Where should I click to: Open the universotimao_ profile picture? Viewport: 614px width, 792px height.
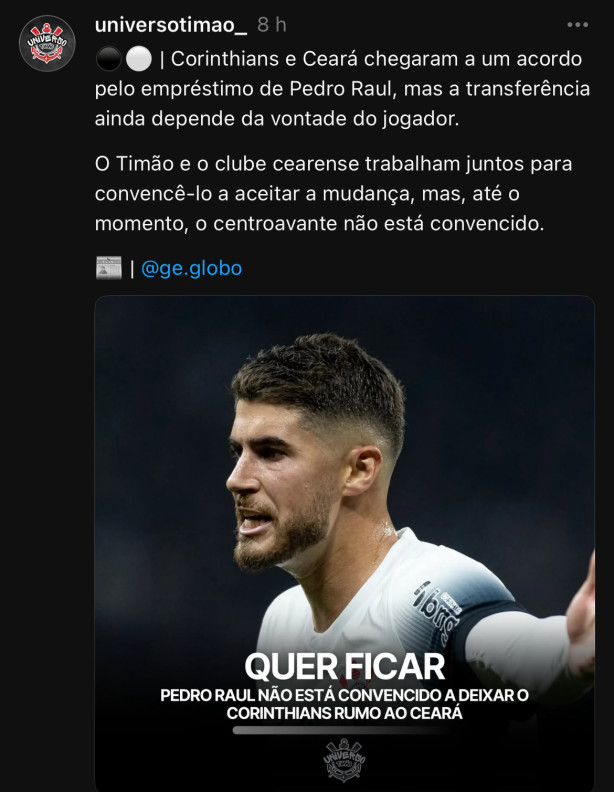pyautogui.click(x=47, y=43)
